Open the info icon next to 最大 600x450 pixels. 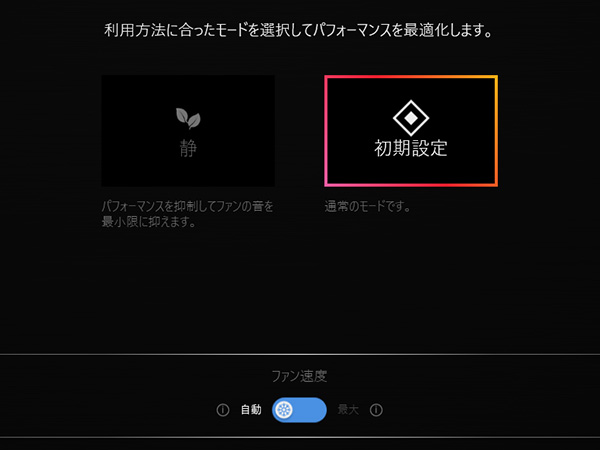click(x=377, y=410)
